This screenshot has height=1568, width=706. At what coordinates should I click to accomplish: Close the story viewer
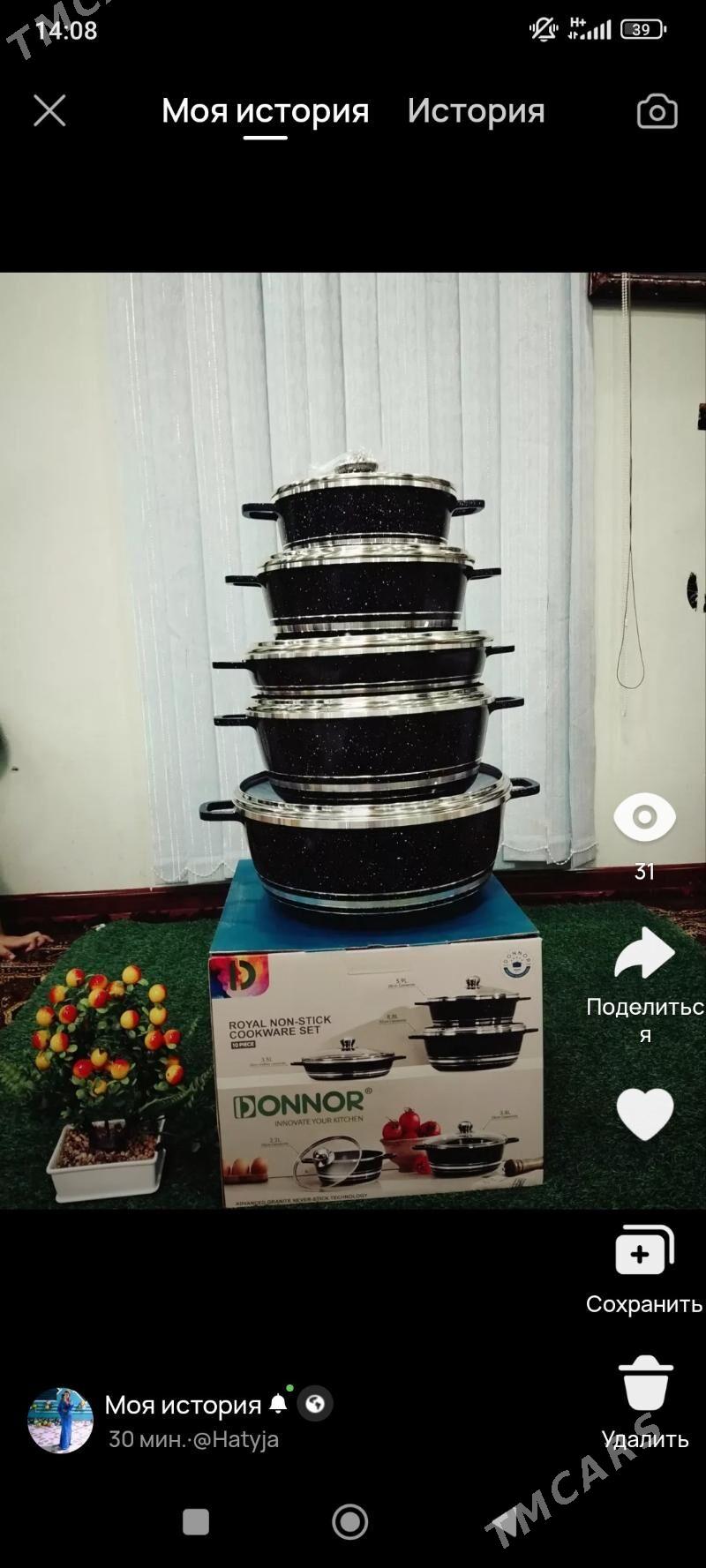tap(49, 111)
